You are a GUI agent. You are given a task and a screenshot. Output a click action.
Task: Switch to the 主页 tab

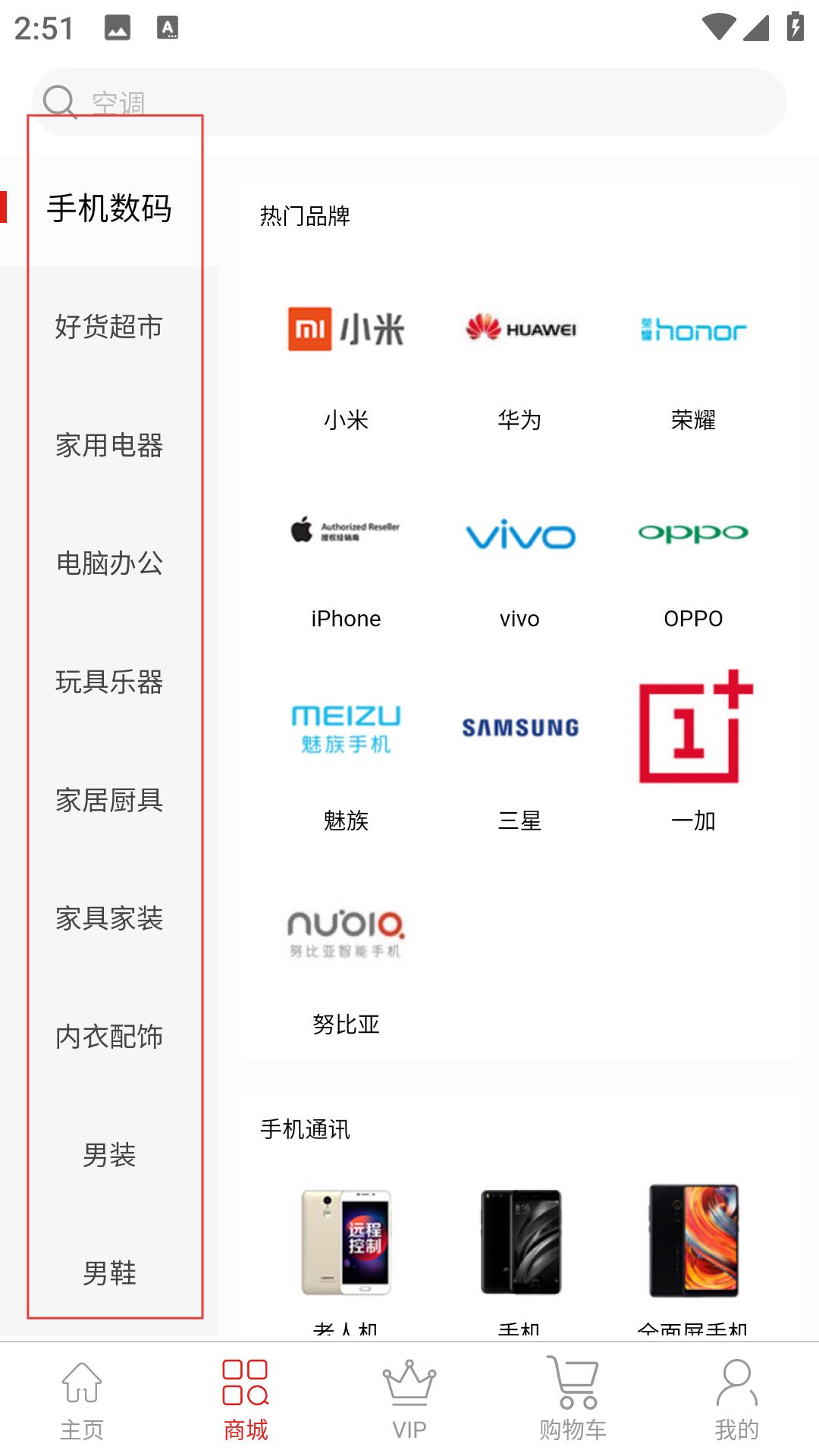[82, 1400]
